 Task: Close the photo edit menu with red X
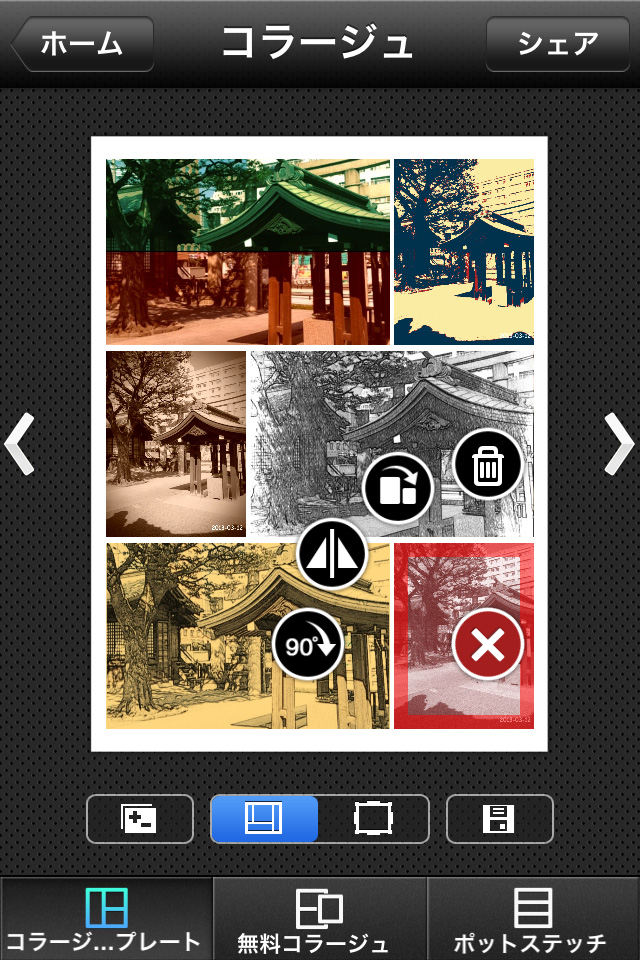click(x=487, y=645)
